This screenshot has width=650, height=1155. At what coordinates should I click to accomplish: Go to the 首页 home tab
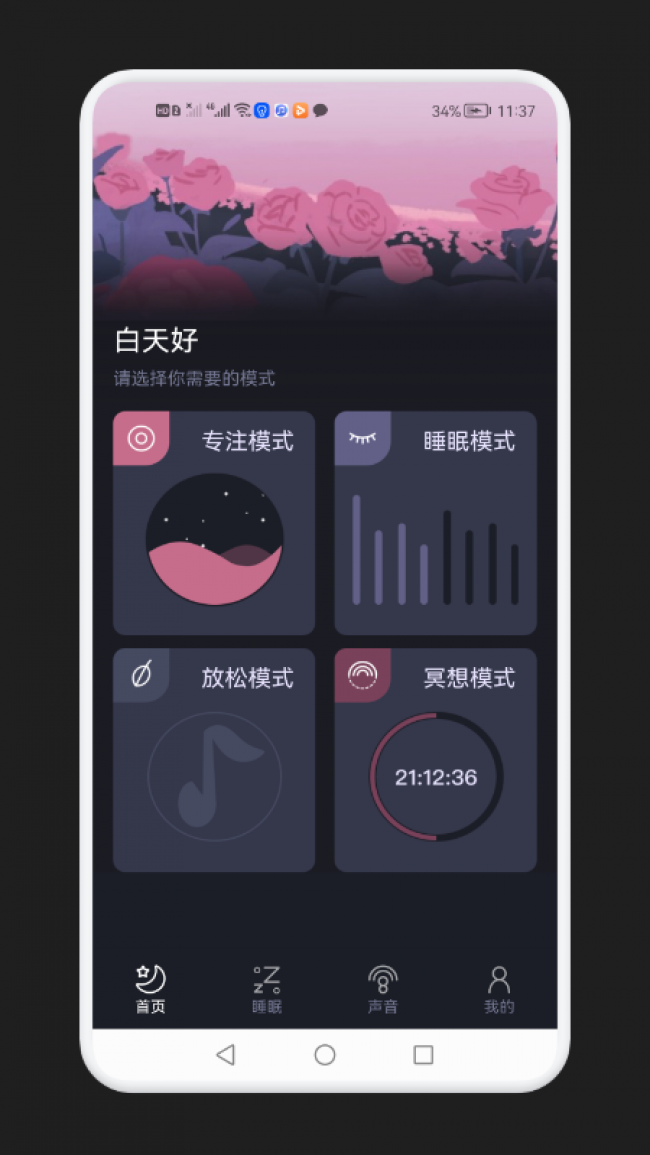[x=151, y=988]
